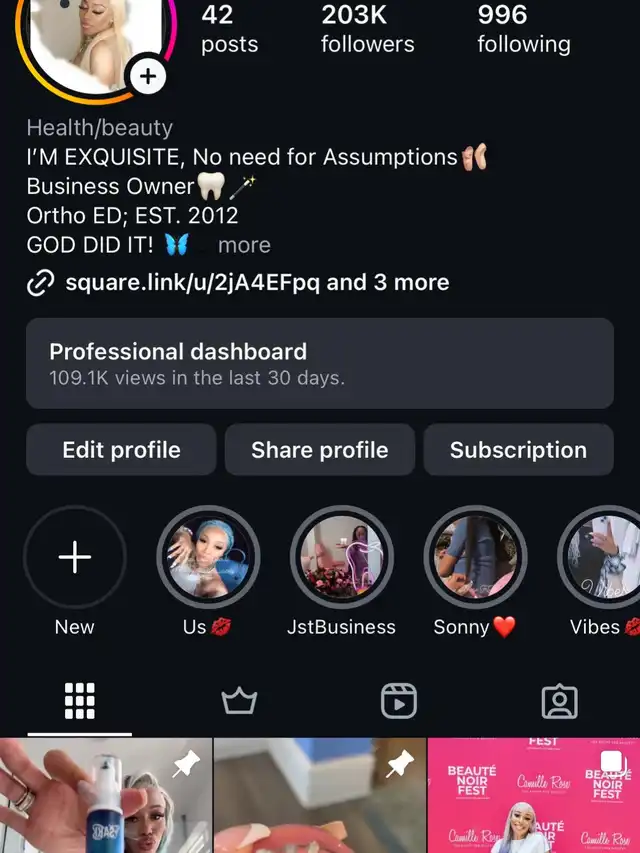Screen dimensions: 640x853
Task: Switch to the Reels tab
Action: (x=399, y=702)
